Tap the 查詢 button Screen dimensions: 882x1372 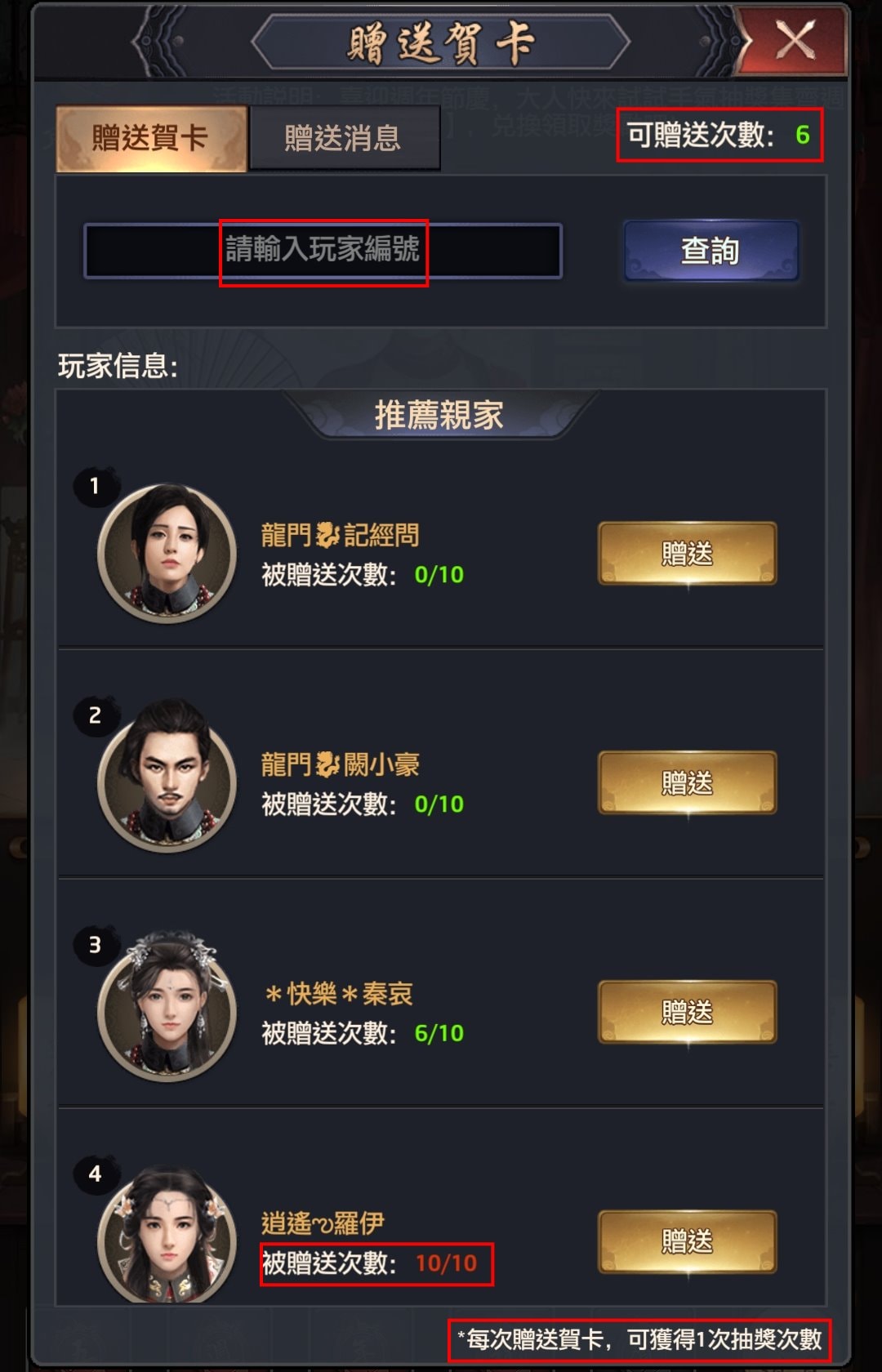coord(710,251)
